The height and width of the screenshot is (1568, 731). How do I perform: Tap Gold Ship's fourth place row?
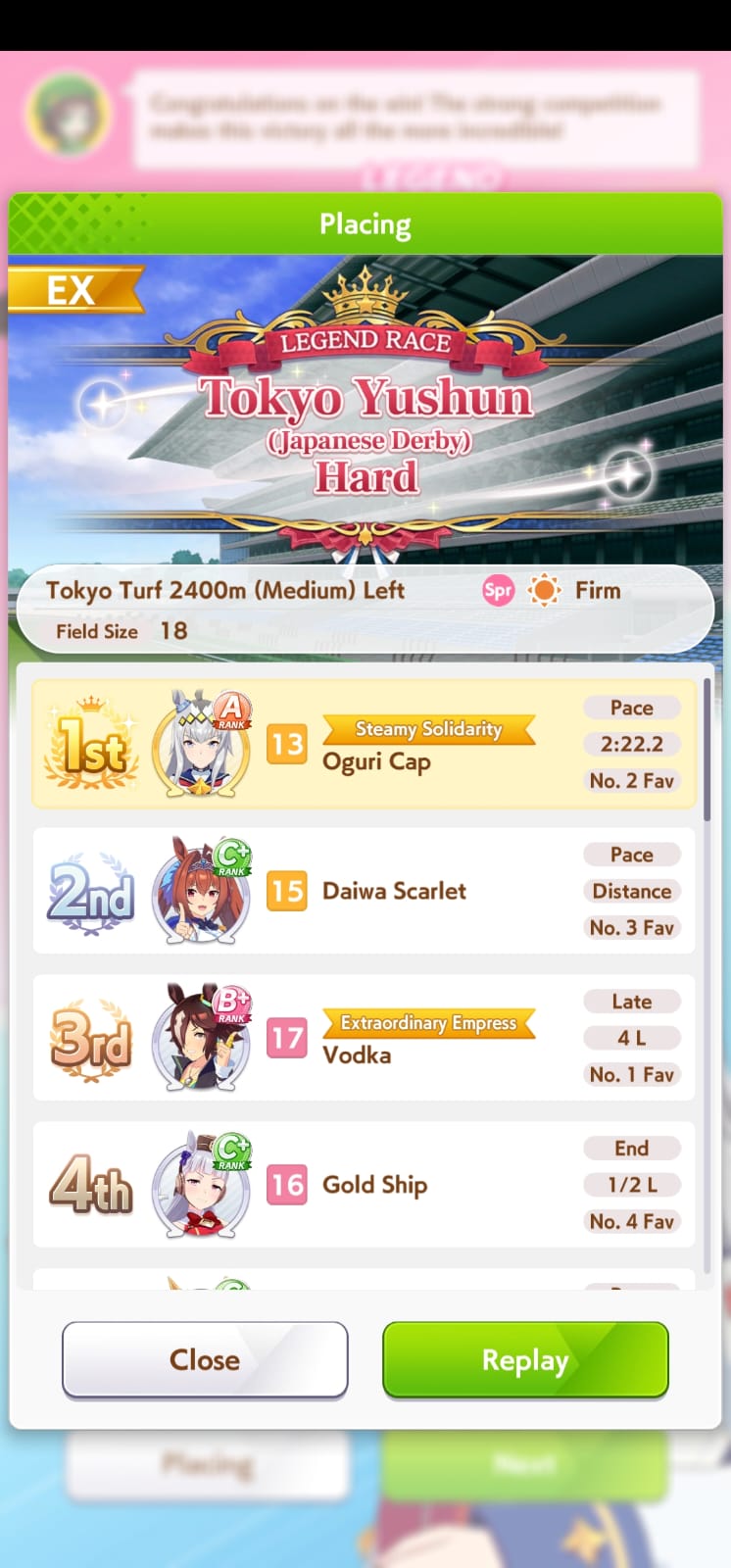[x=364, y=1185]
